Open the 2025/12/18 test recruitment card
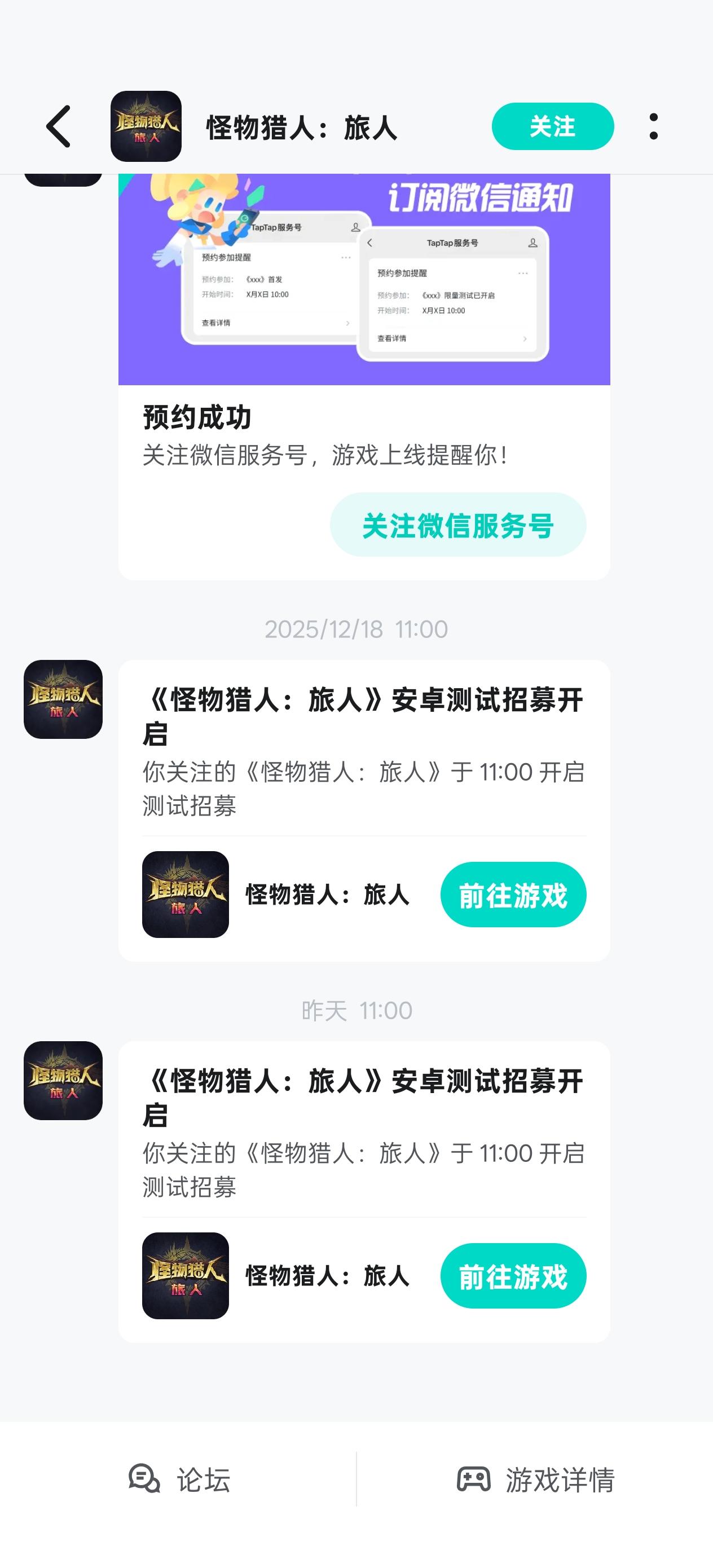 point(363,752)
